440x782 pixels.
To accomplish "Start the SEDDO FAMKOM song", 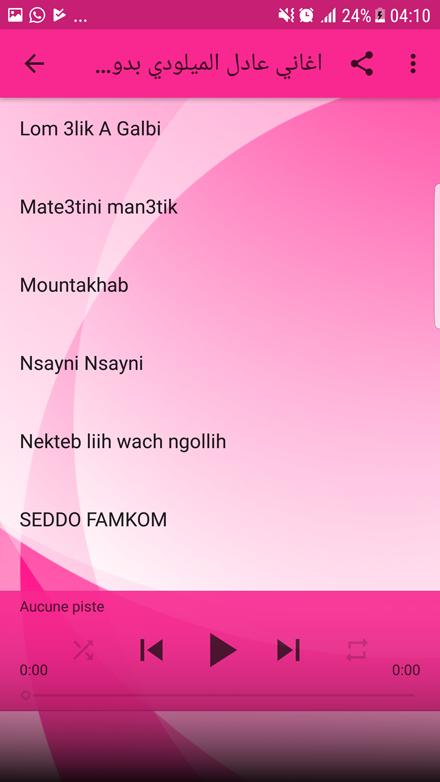I will point(220,520).
